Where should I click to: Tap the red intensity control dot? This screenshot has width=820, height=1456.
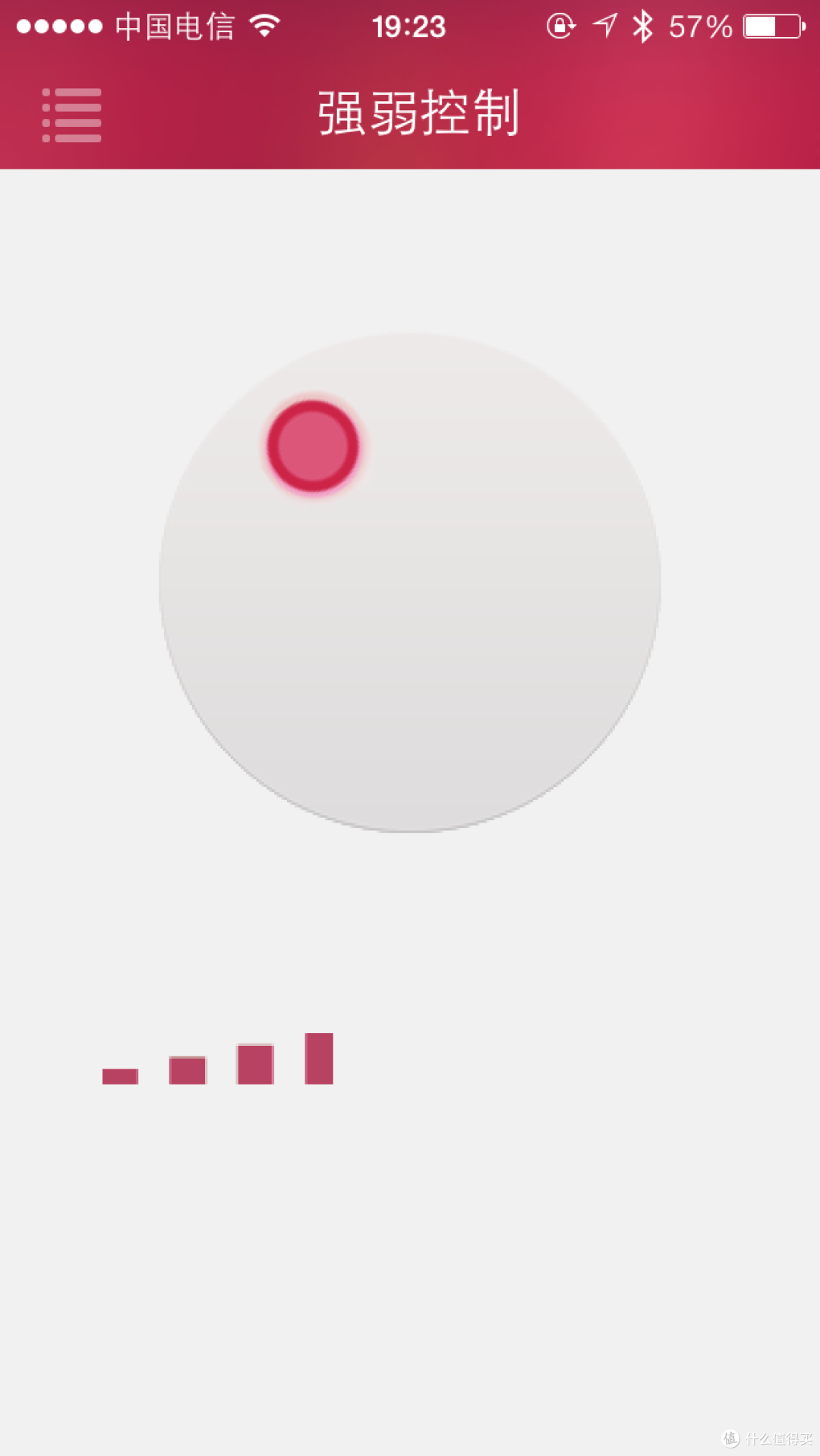pos(313,447)
